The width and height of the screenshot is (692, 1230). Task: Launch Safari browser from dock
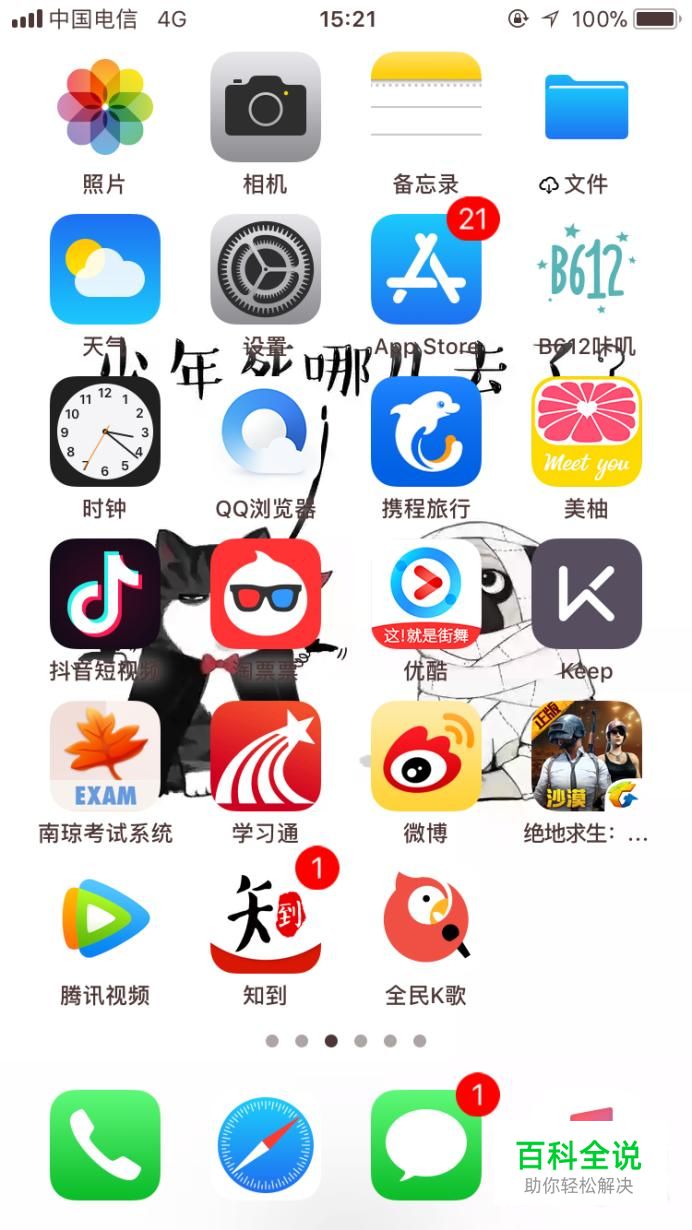coord(265,1144)
